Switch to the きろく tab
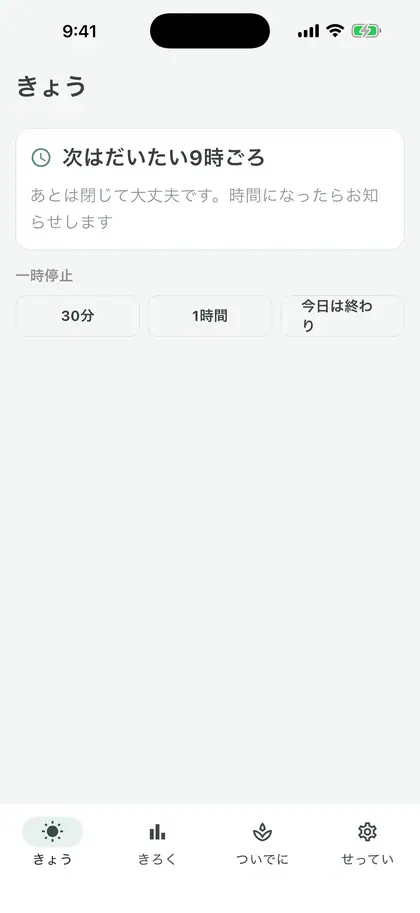This screenshot has height=913, width=420. click(x=157, y=842)
